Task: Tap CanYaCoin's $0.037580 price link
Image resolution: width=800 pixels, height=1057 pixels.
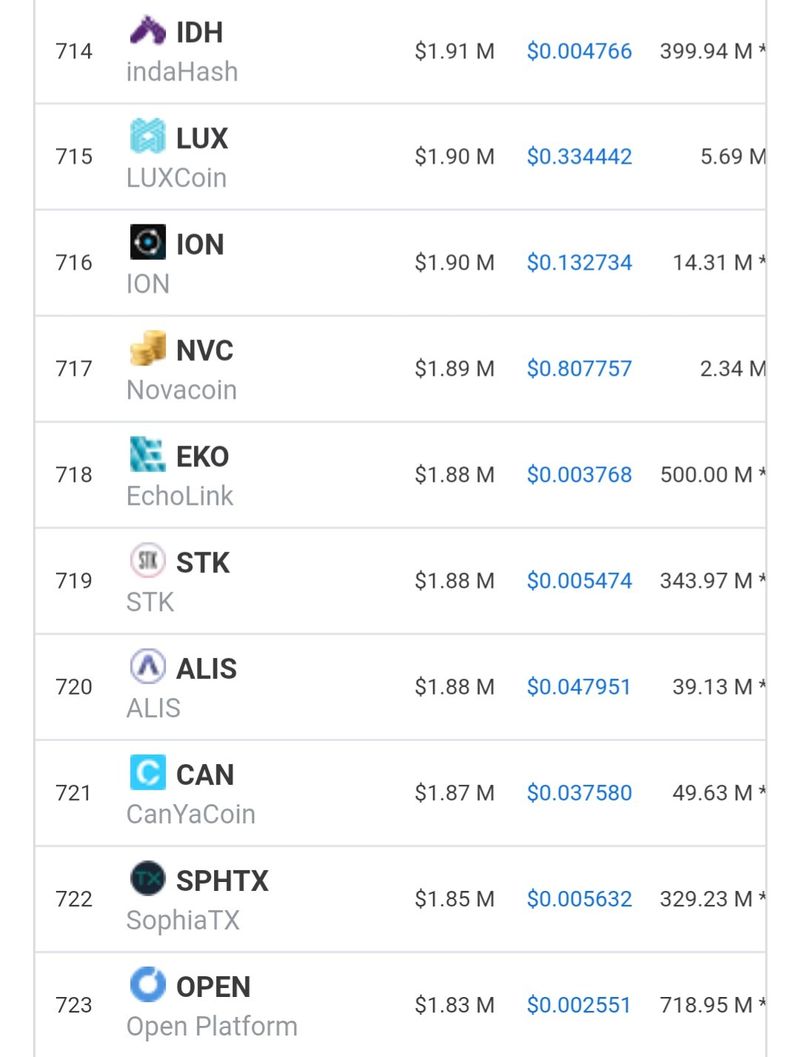Action: pyautogui.click(x=579, y=793)
